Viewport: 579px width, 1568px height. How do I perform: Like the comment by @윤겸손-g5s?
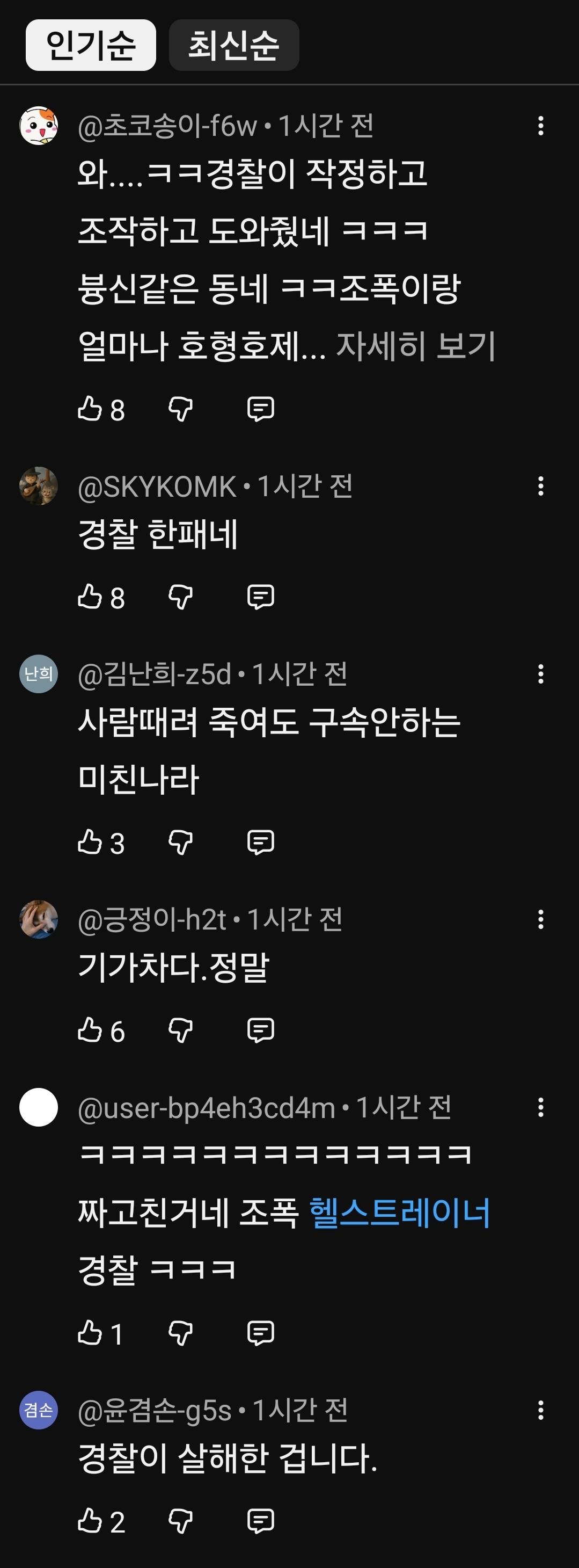pos(90,1521)
